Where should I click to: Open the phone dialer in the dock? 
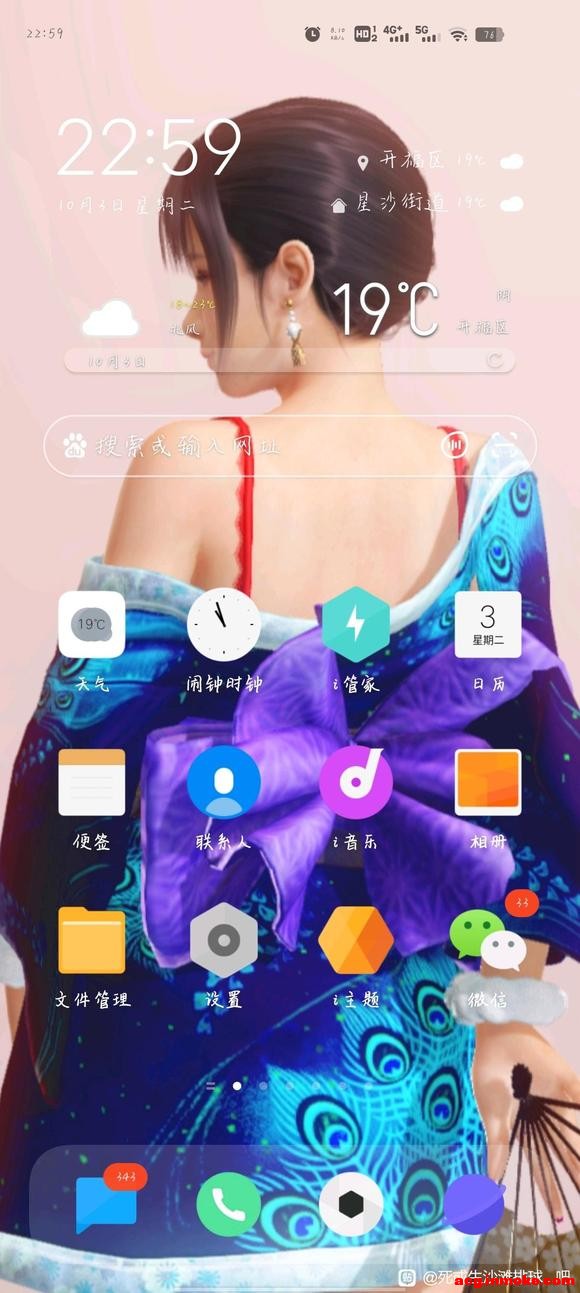coord(228,1204)
